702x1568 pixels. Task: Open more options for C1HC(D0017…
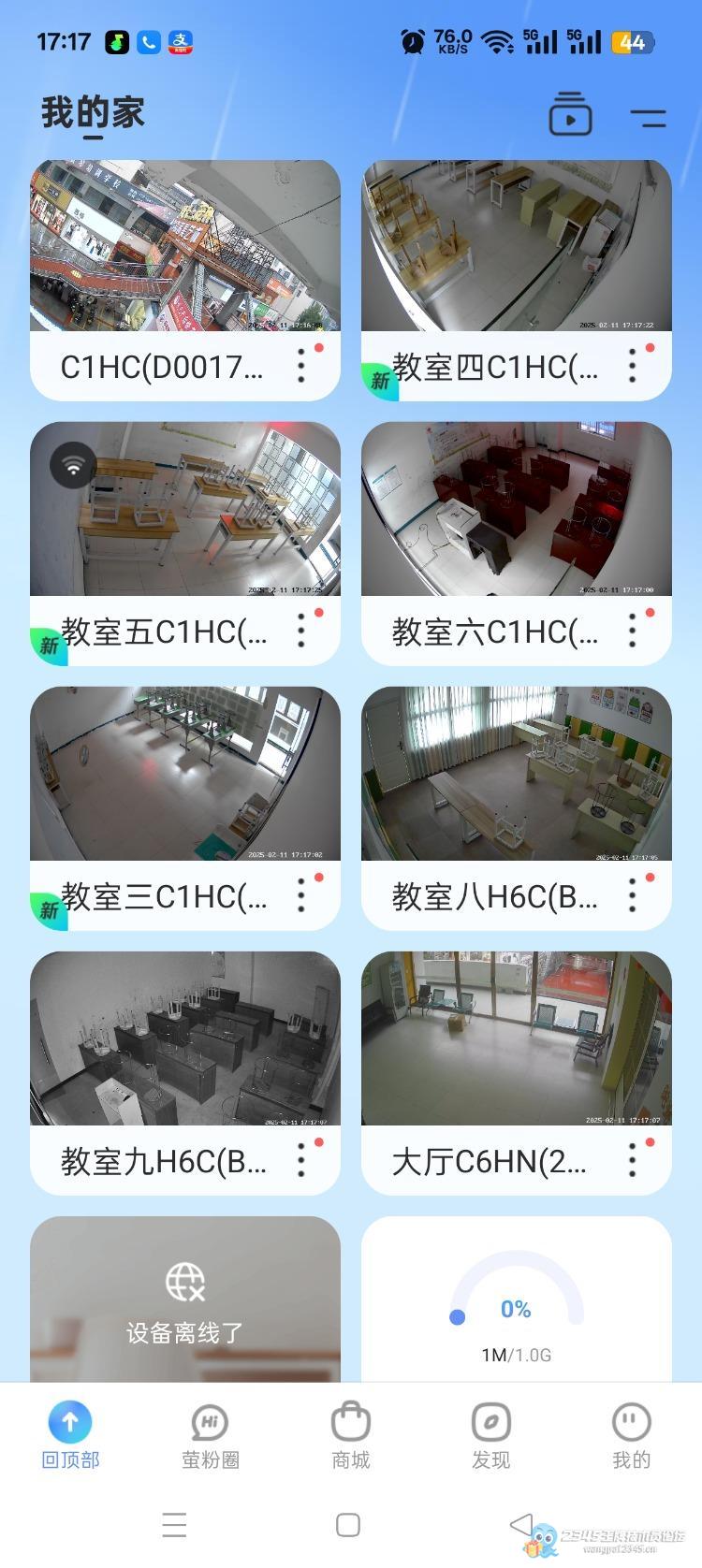(x=301, y=366)
